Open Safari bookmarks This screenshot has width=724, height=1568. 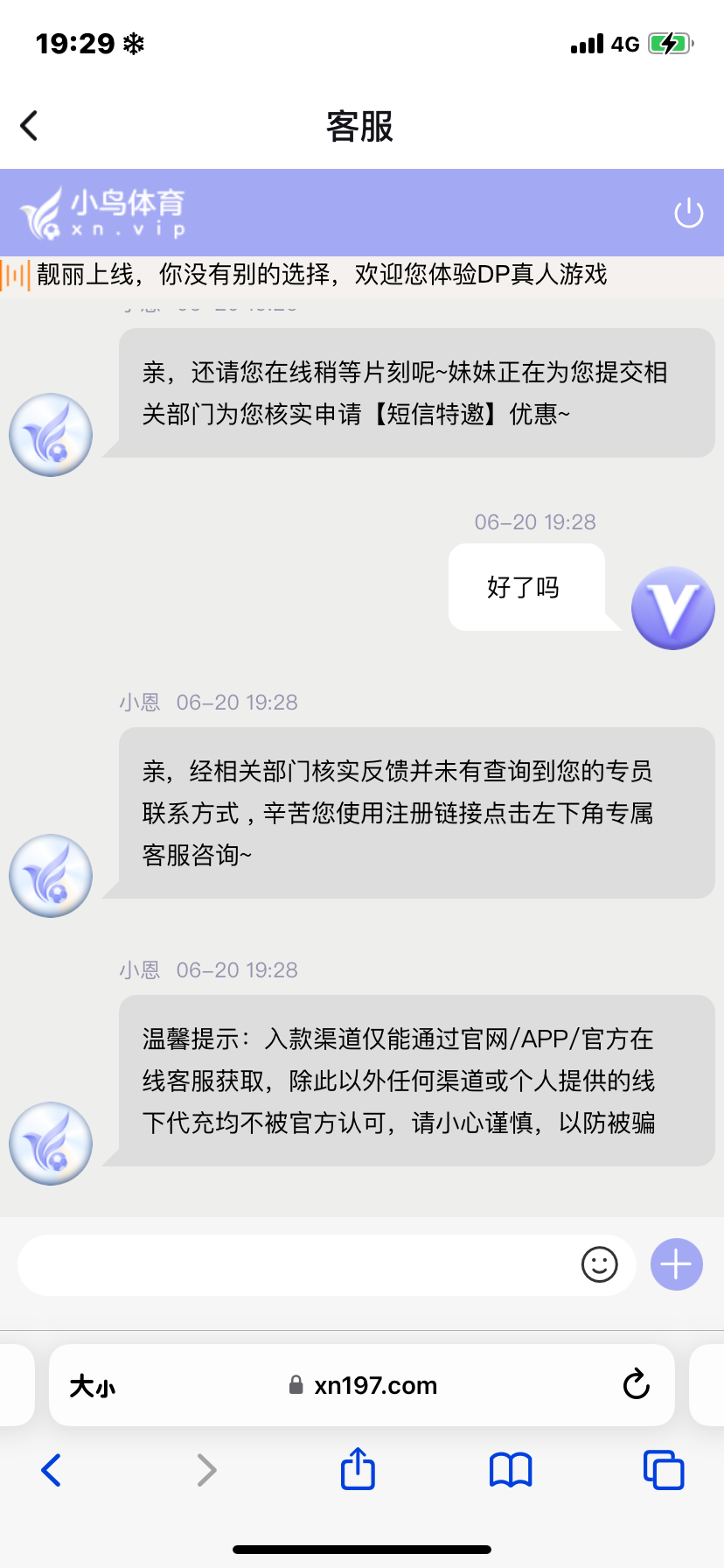pos(511,1470)
